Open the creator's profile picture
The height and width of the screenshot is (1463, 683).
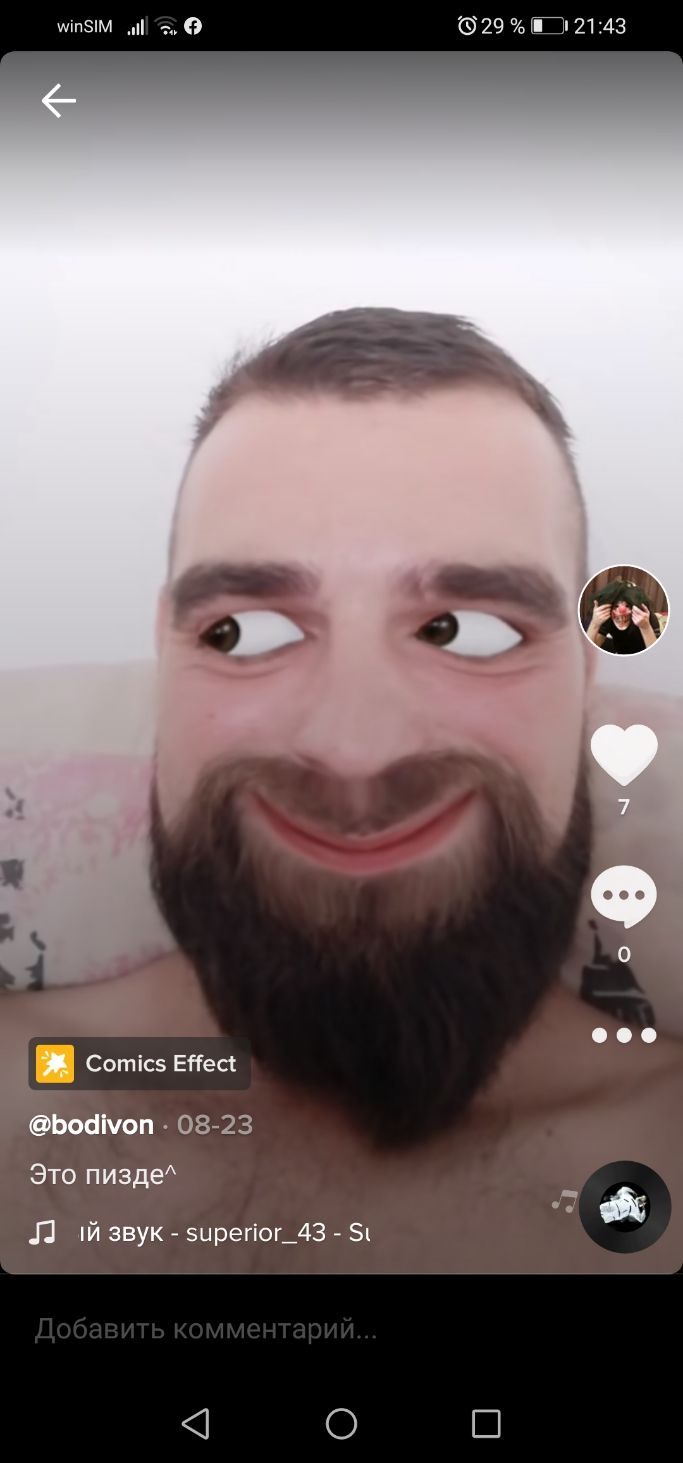pyautogui.click(x=624, y=610)
